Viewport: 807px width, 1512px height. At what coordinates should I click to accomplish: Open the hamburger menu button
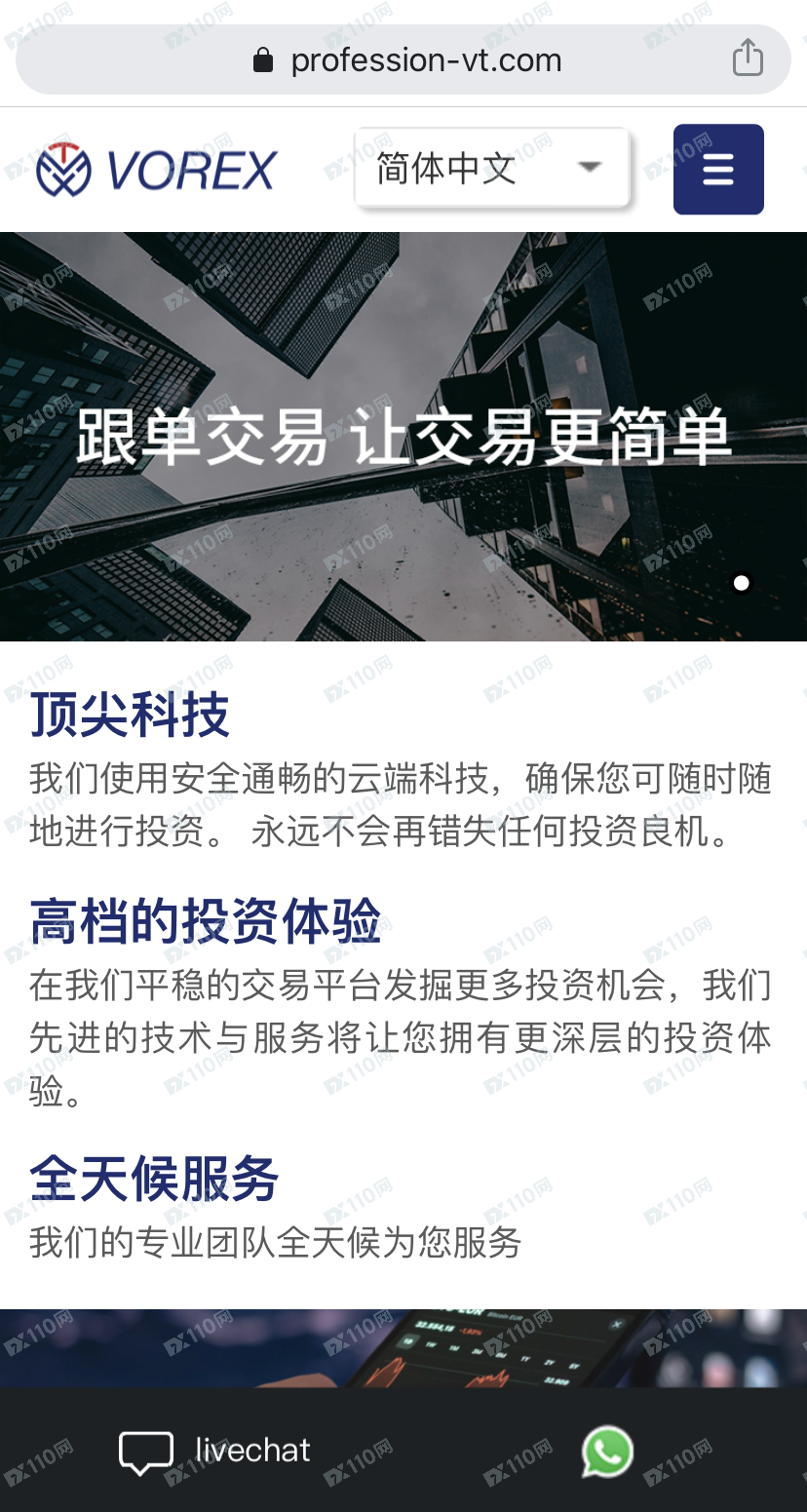(718, 169)
